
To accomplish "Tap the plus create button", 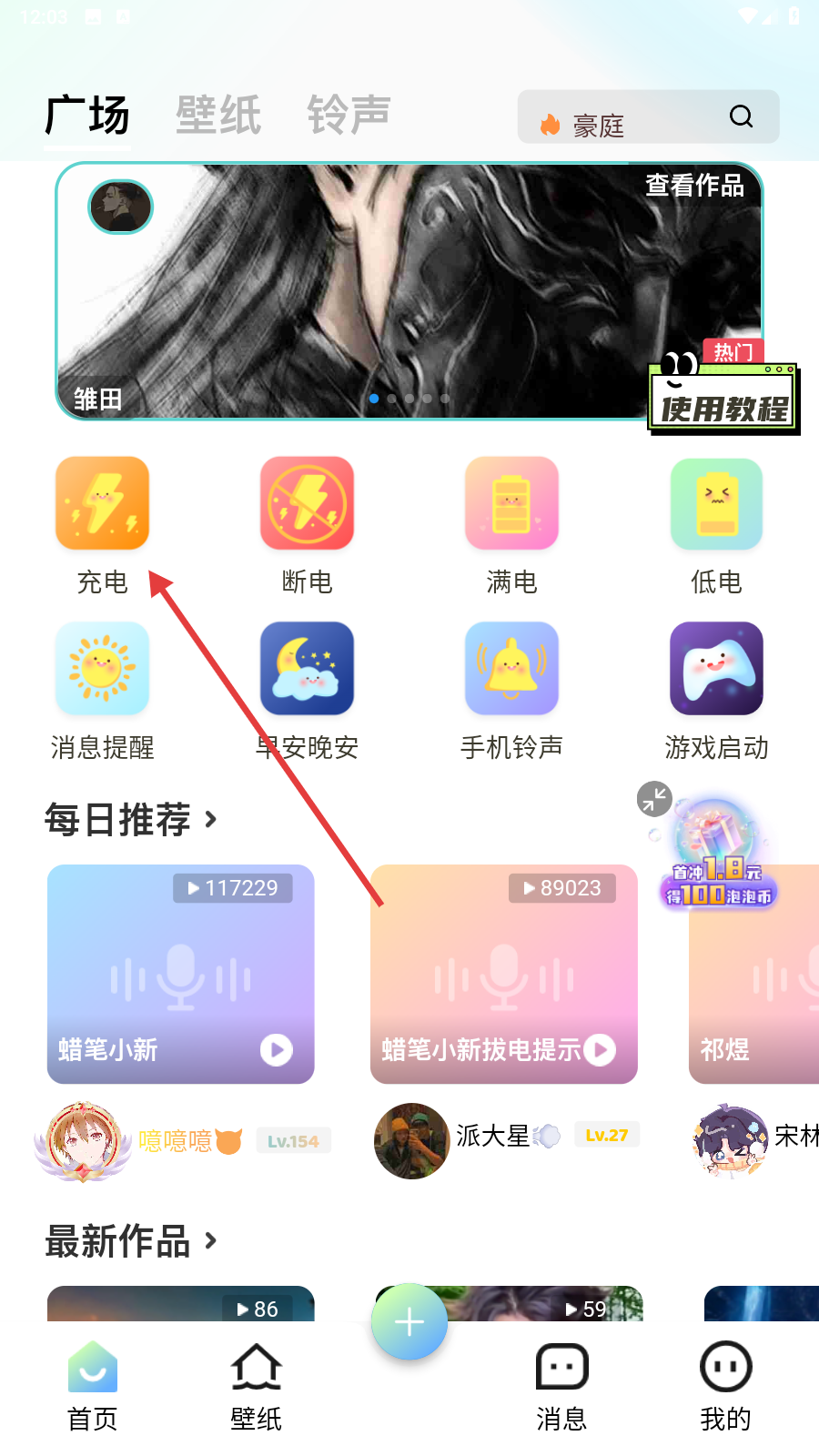I will 409,1321.
